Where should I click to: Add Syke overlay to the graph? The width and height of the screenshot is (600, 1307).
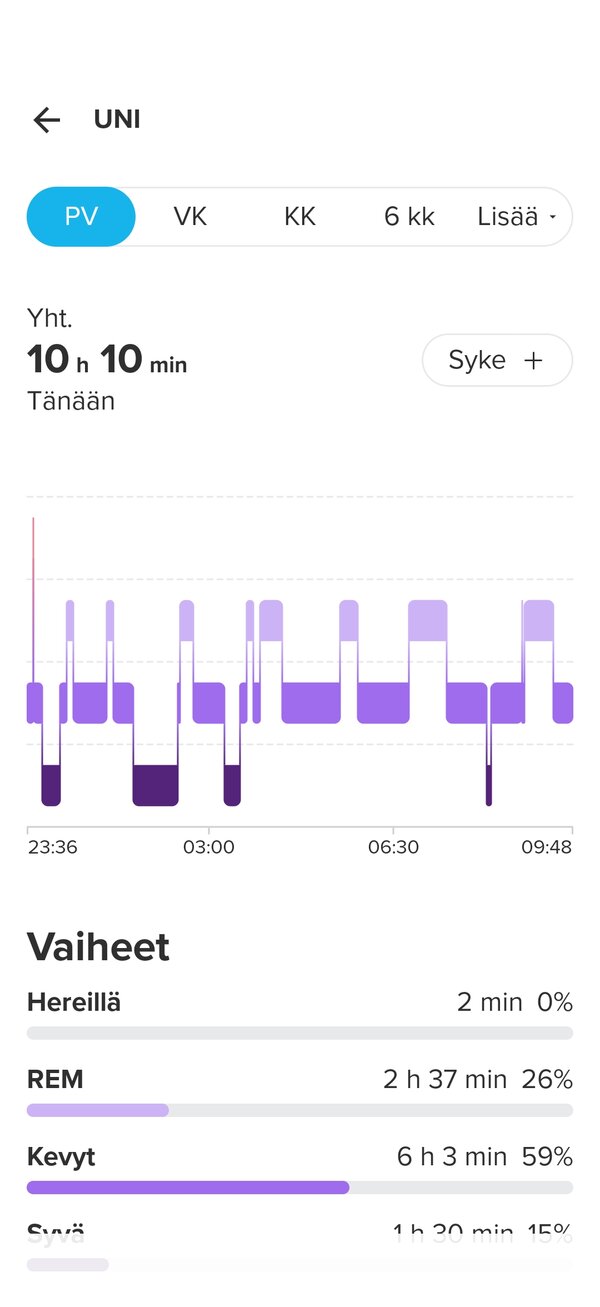[x=497, y=360]
